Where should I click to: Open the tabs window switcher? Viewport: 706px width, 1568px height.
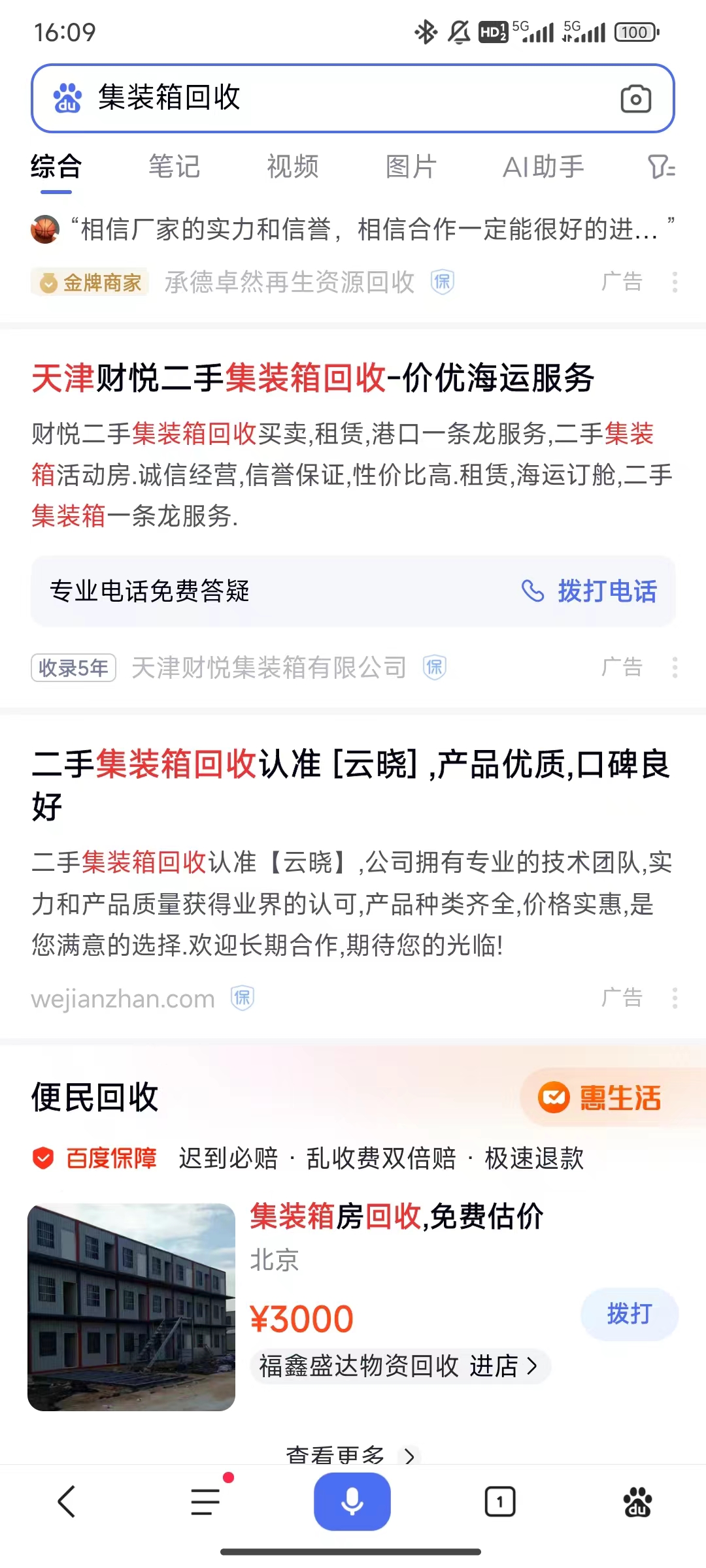(499, 1501)
